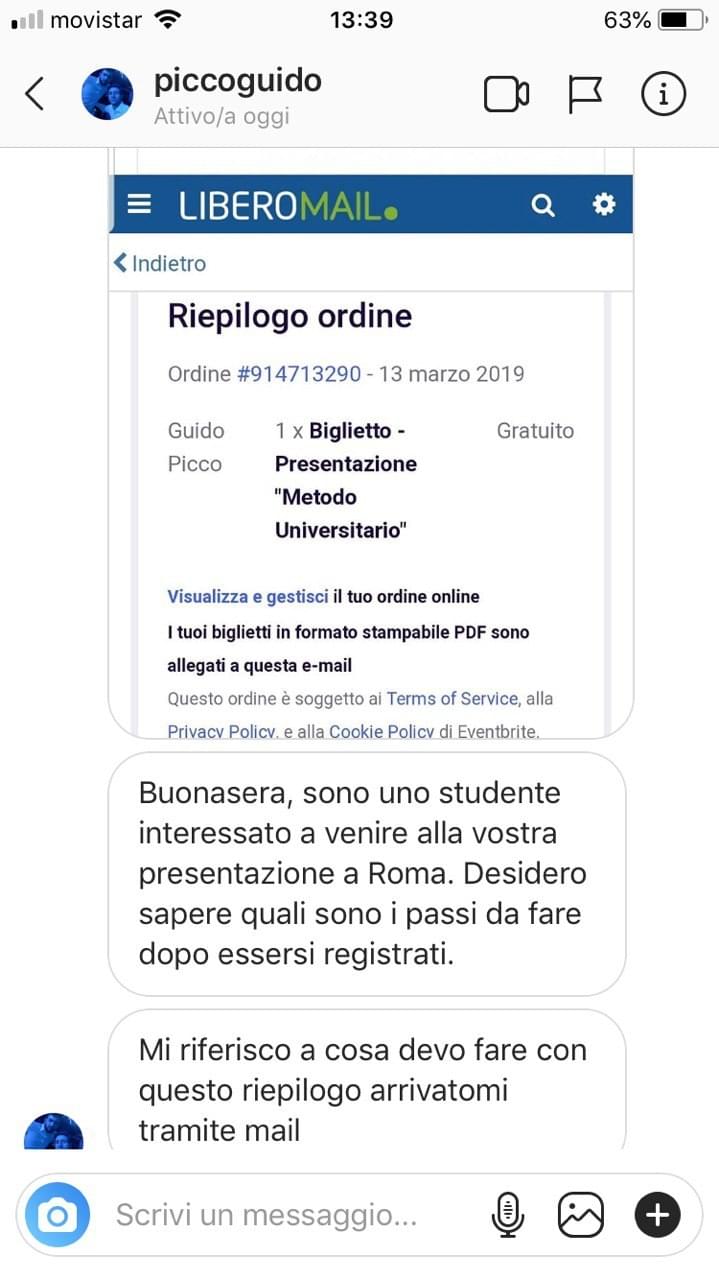This screenshot has height=1280, width=719.
Task: Pick an image from the gallery
Action: [581, 1216]
